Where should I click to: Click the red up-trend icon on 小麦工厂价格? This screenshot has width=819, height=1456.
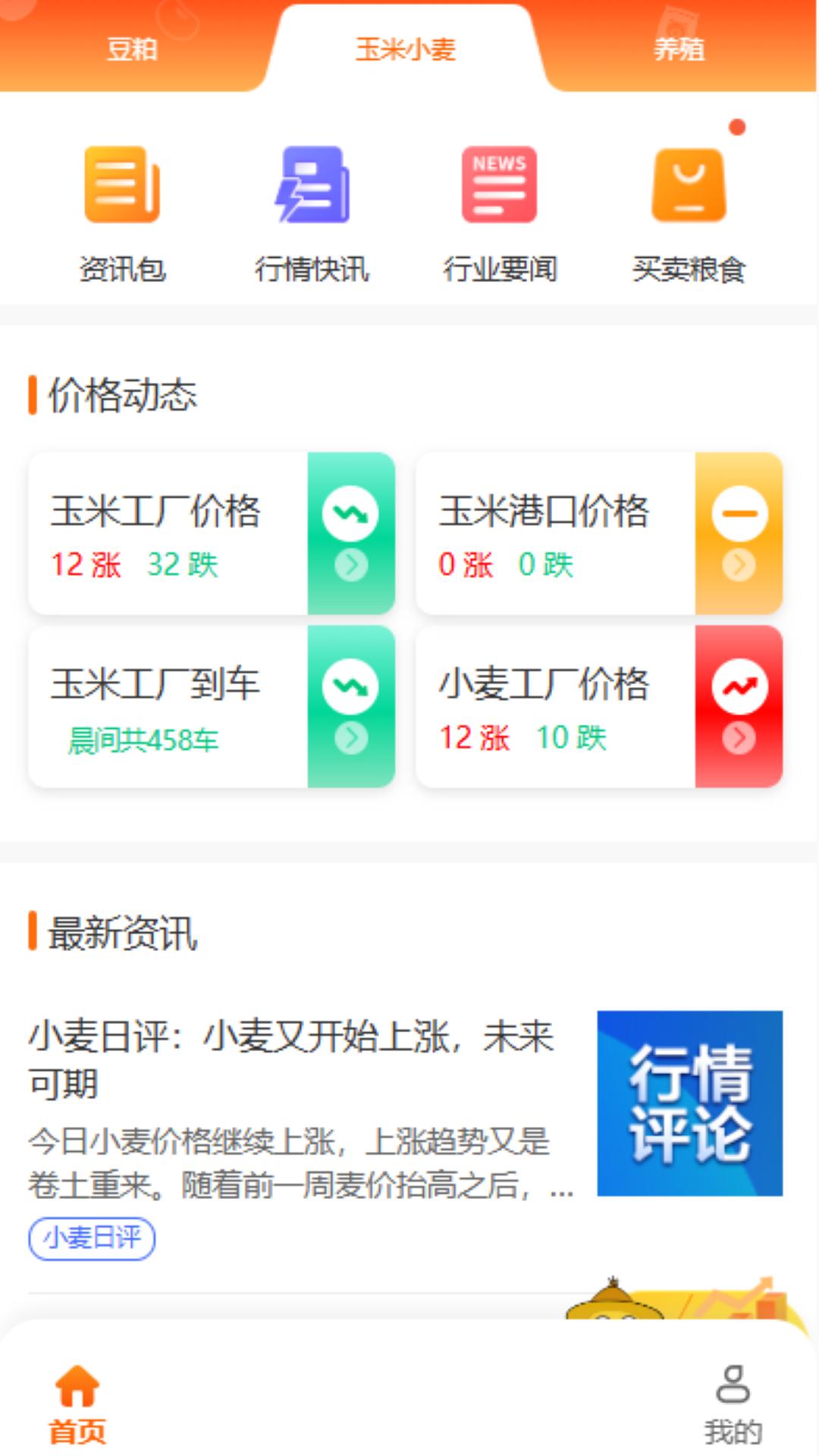coord(739,683)
